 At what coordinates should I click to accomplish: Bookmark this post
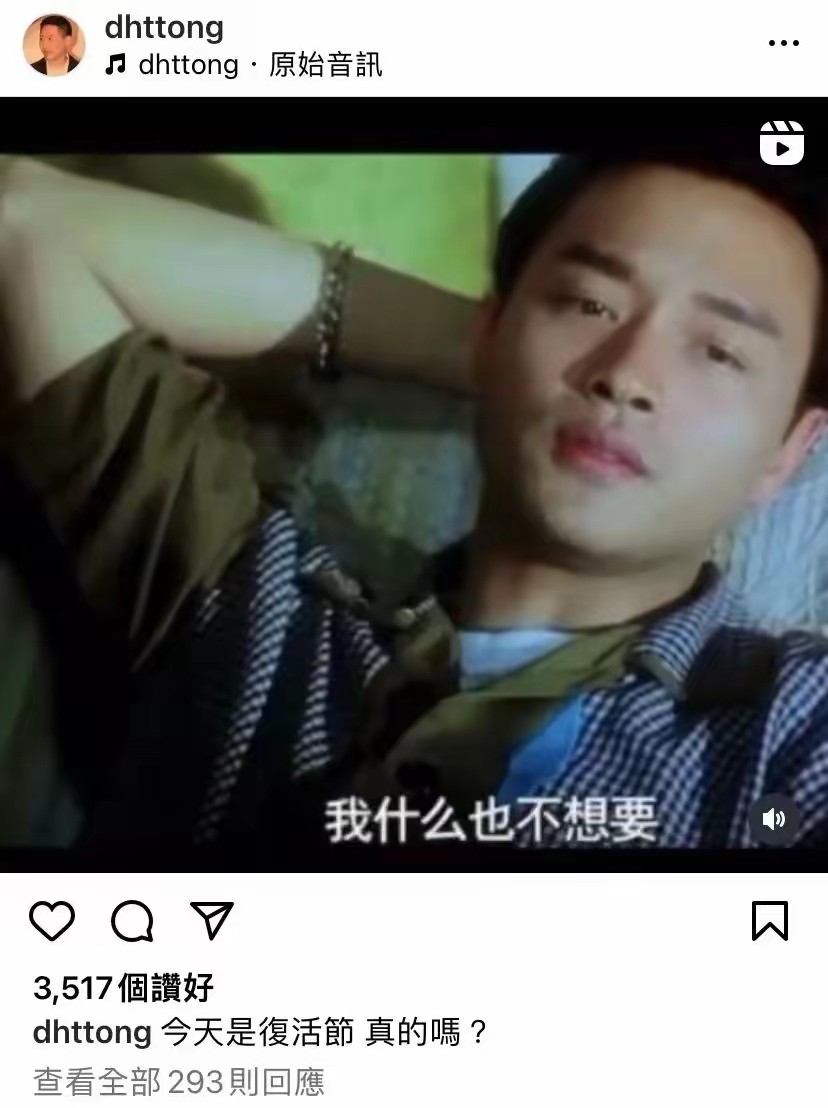769,920
